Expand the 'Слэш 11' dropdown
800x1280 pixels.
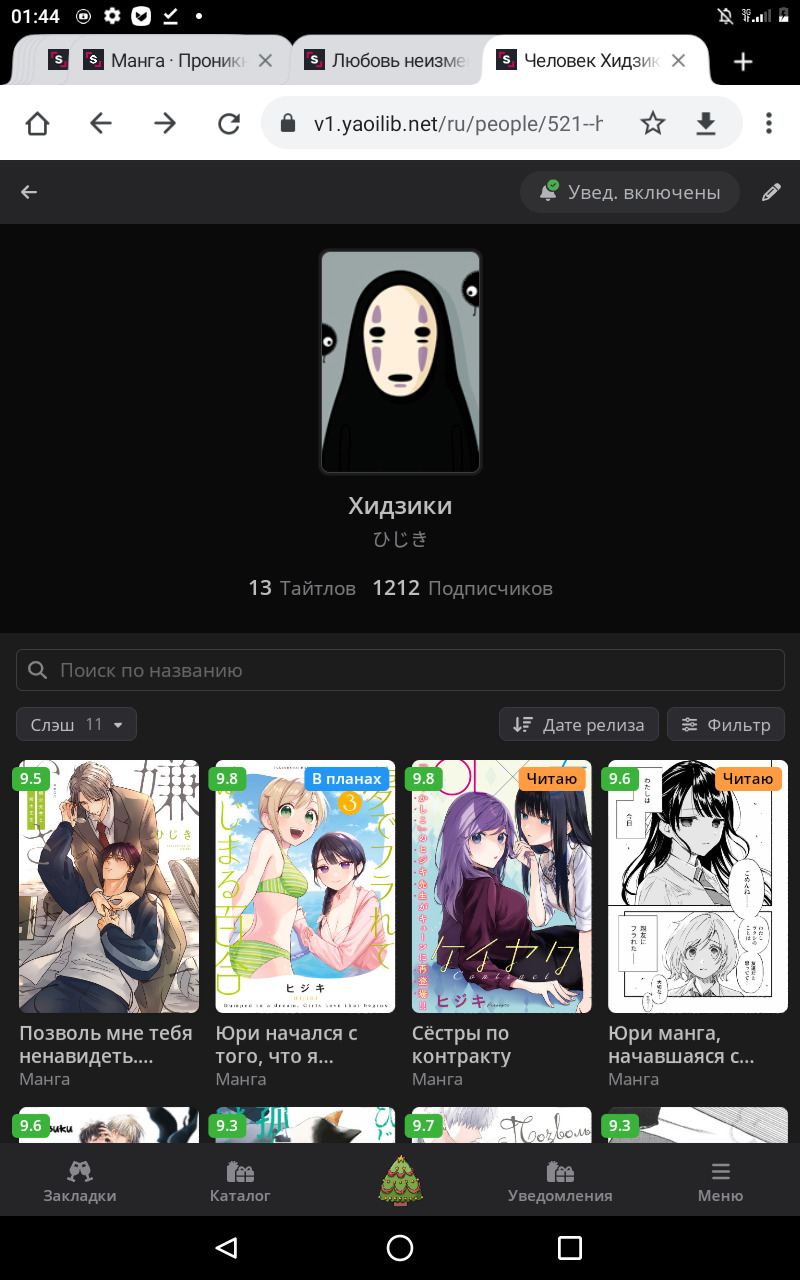point(77,724)
